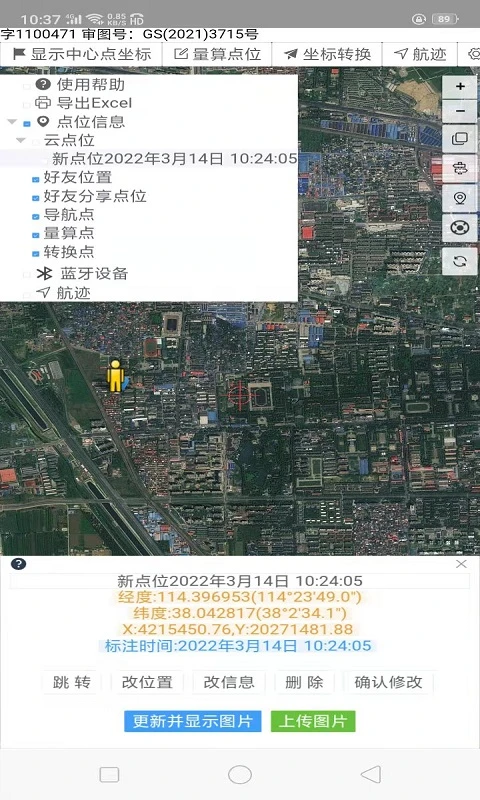Select the 新点位2022年3月14日 tree entry
The height and width of the screenshot is (800, 480).
click(x=174, y=158)
